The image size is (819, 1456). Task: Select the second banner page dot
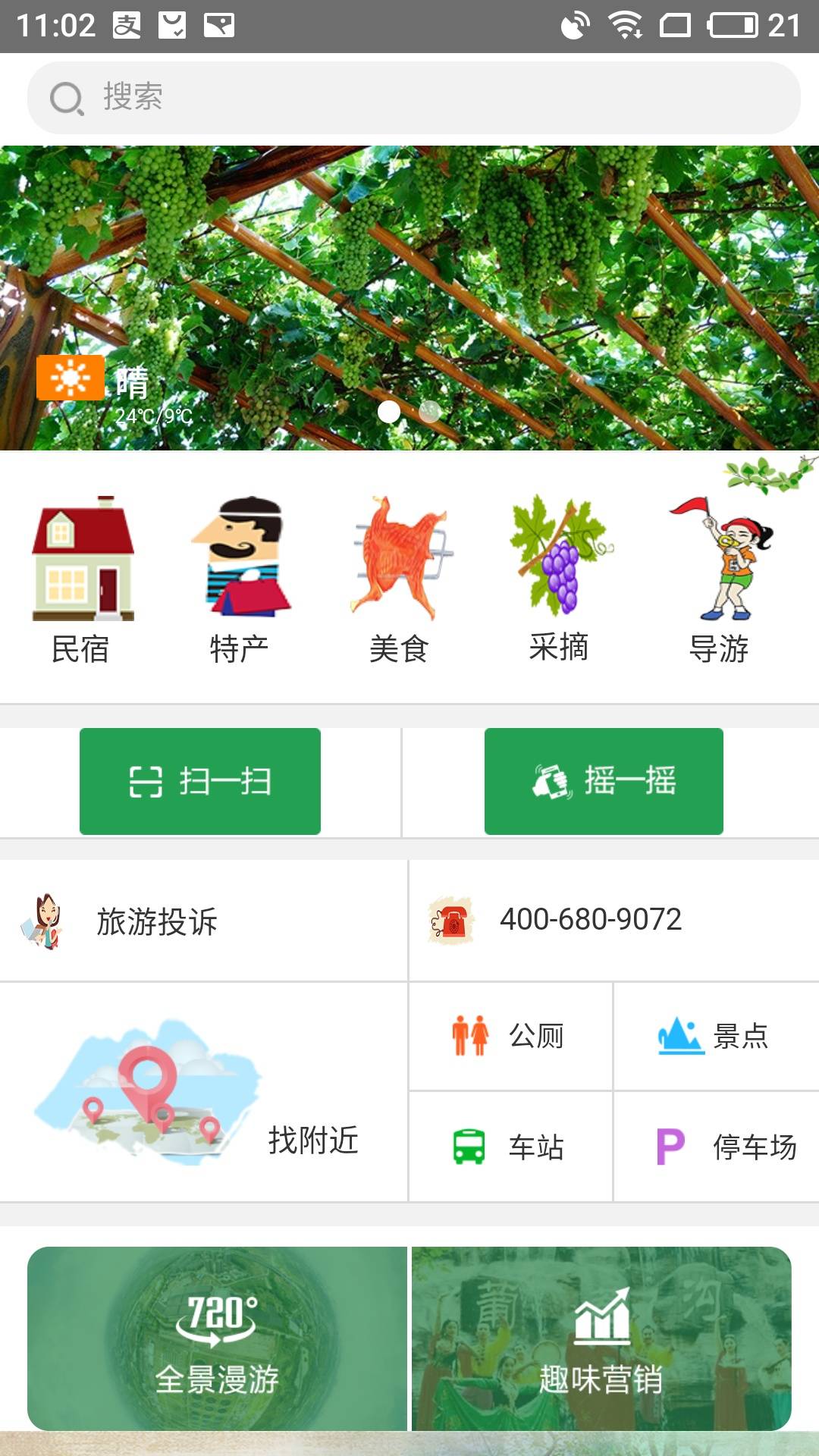click(430, 412)
